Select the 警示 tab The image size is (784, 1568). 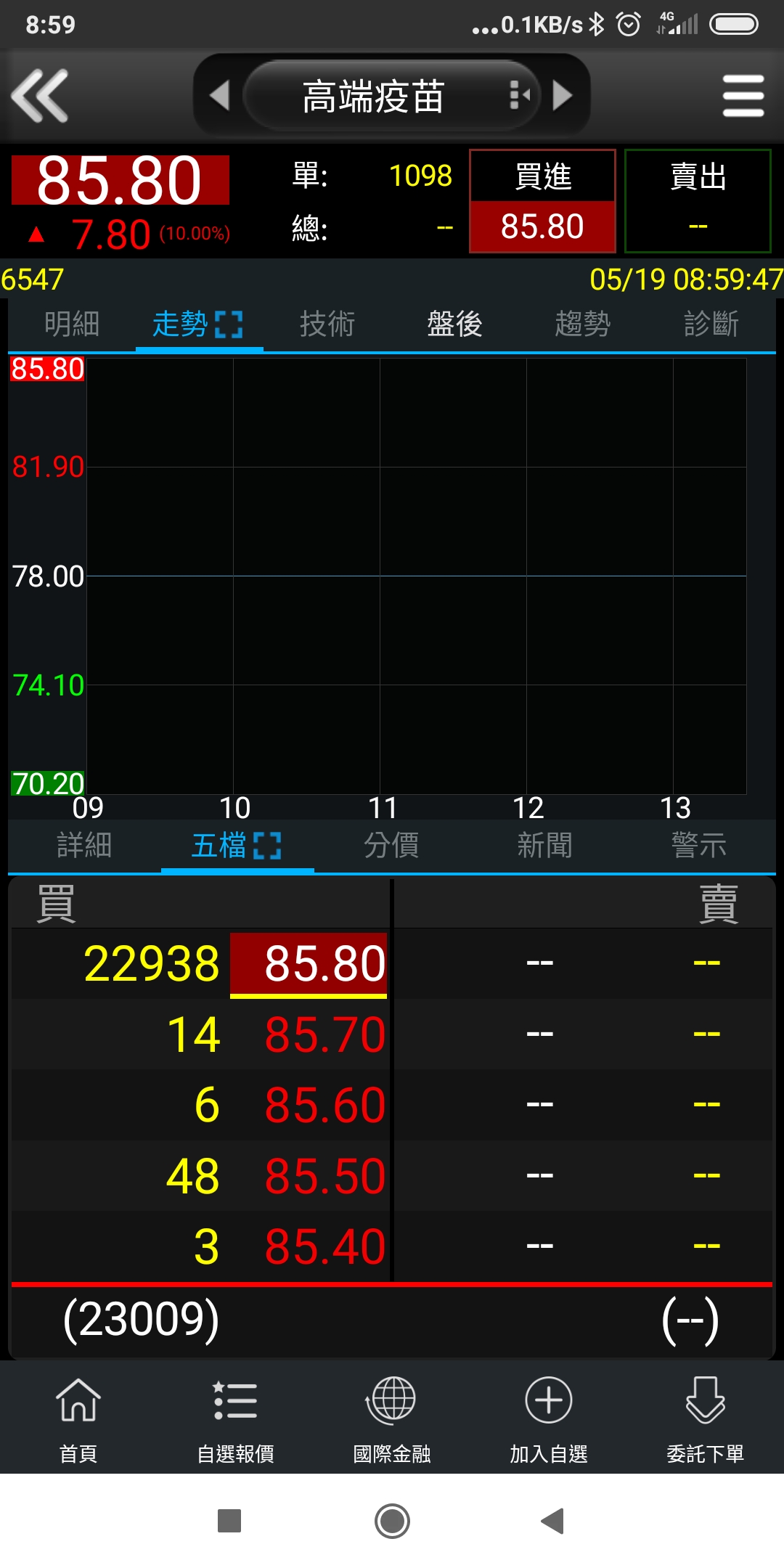point(698,846)
